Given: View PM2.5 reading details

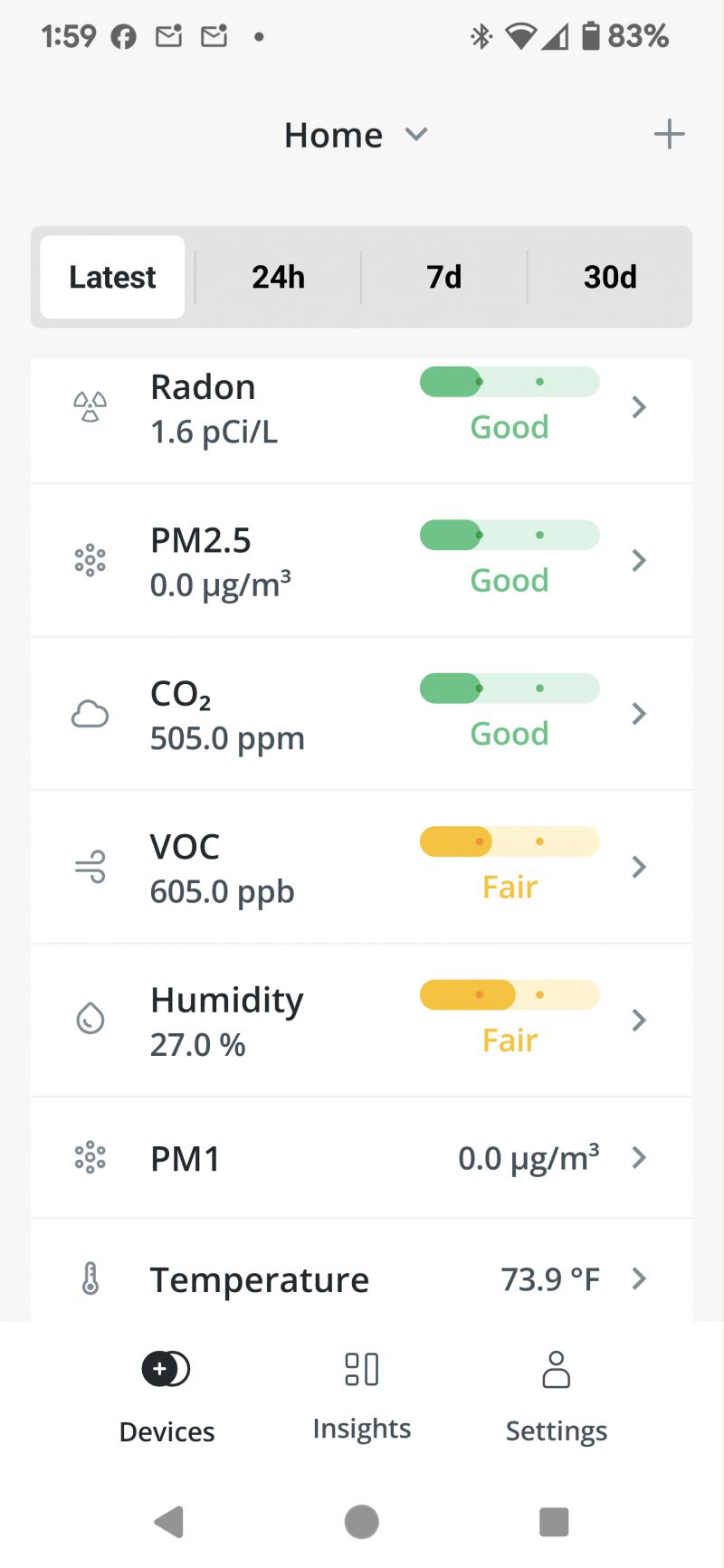Looking at the screenshot, I should click(361, 561).
